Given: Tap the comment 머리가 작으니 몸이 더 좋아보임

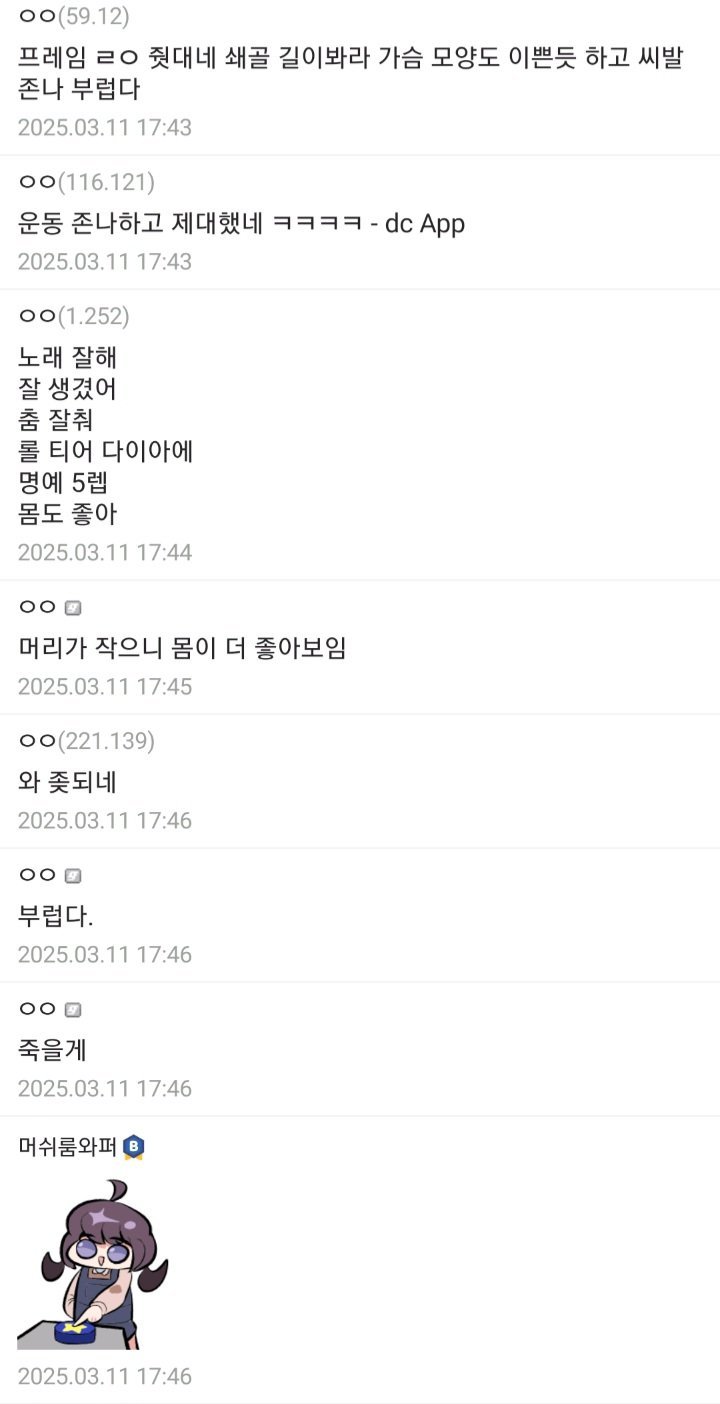Looking at the screenshot, I should coord(182,648).
